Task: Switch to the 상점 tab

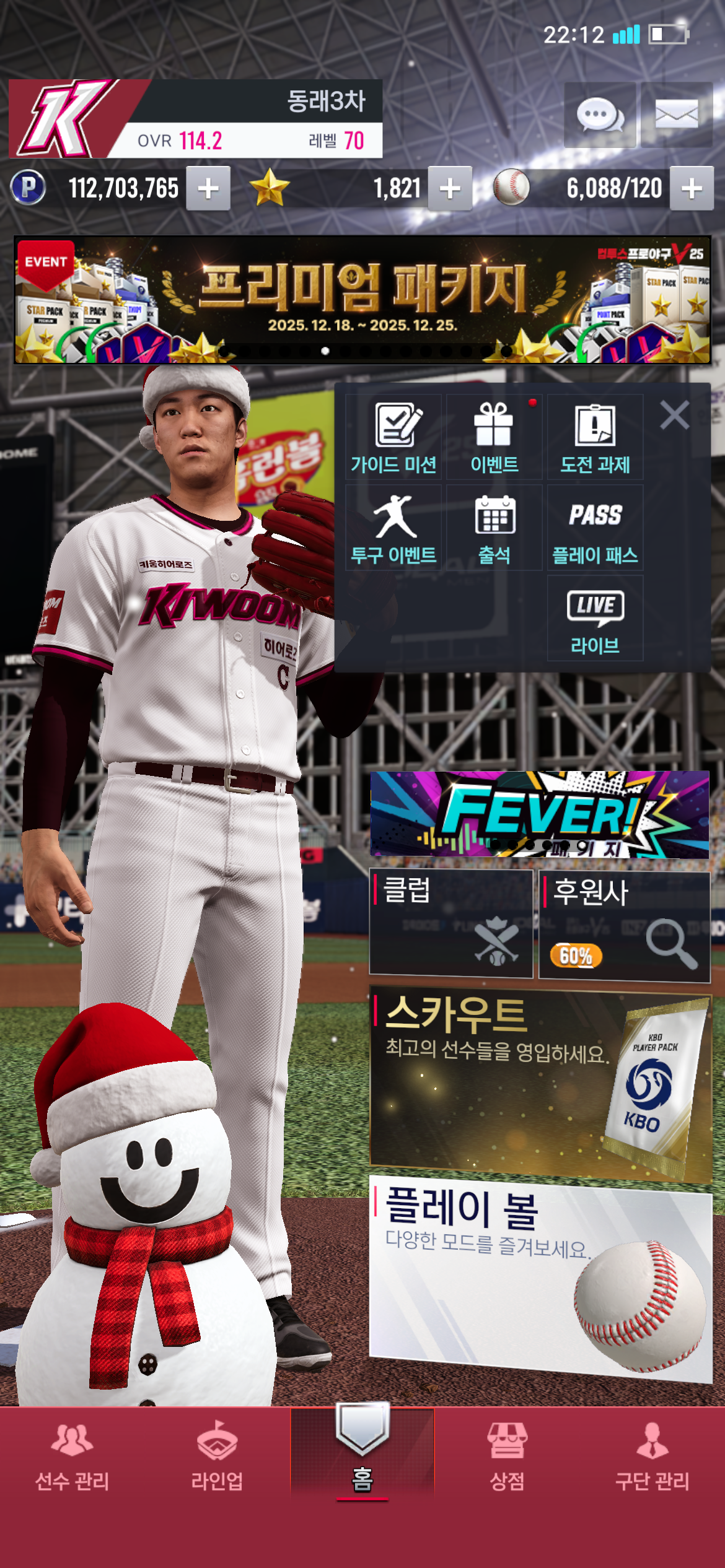Action: 507,1455
